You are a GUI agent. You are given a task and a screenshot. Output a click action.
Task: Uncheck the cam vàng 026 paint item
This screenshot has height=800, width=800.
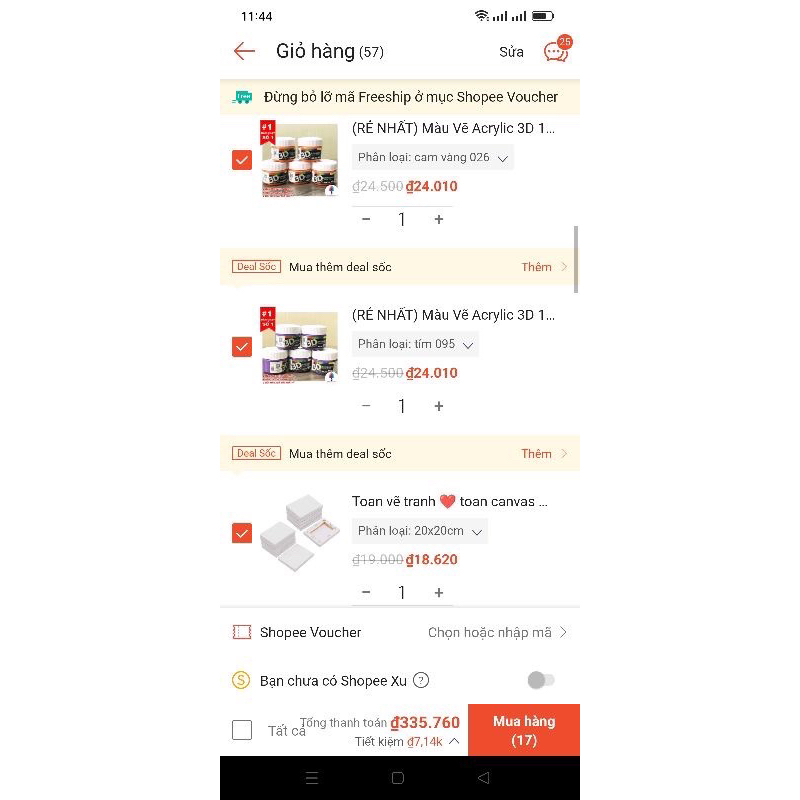click(x=242, y=160)
